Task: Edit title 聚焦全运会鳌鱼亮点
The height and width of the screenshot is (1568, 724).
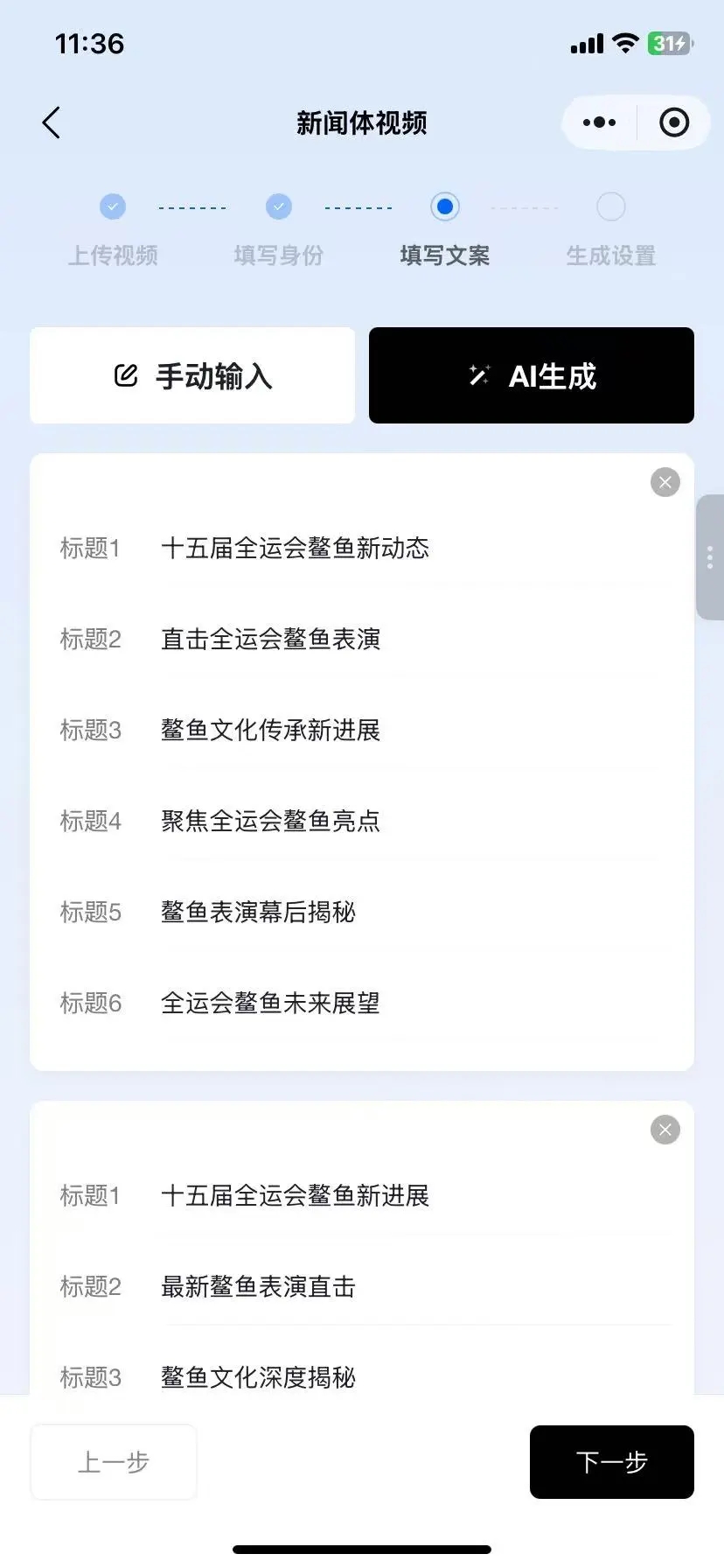Action: click(271, 822)
